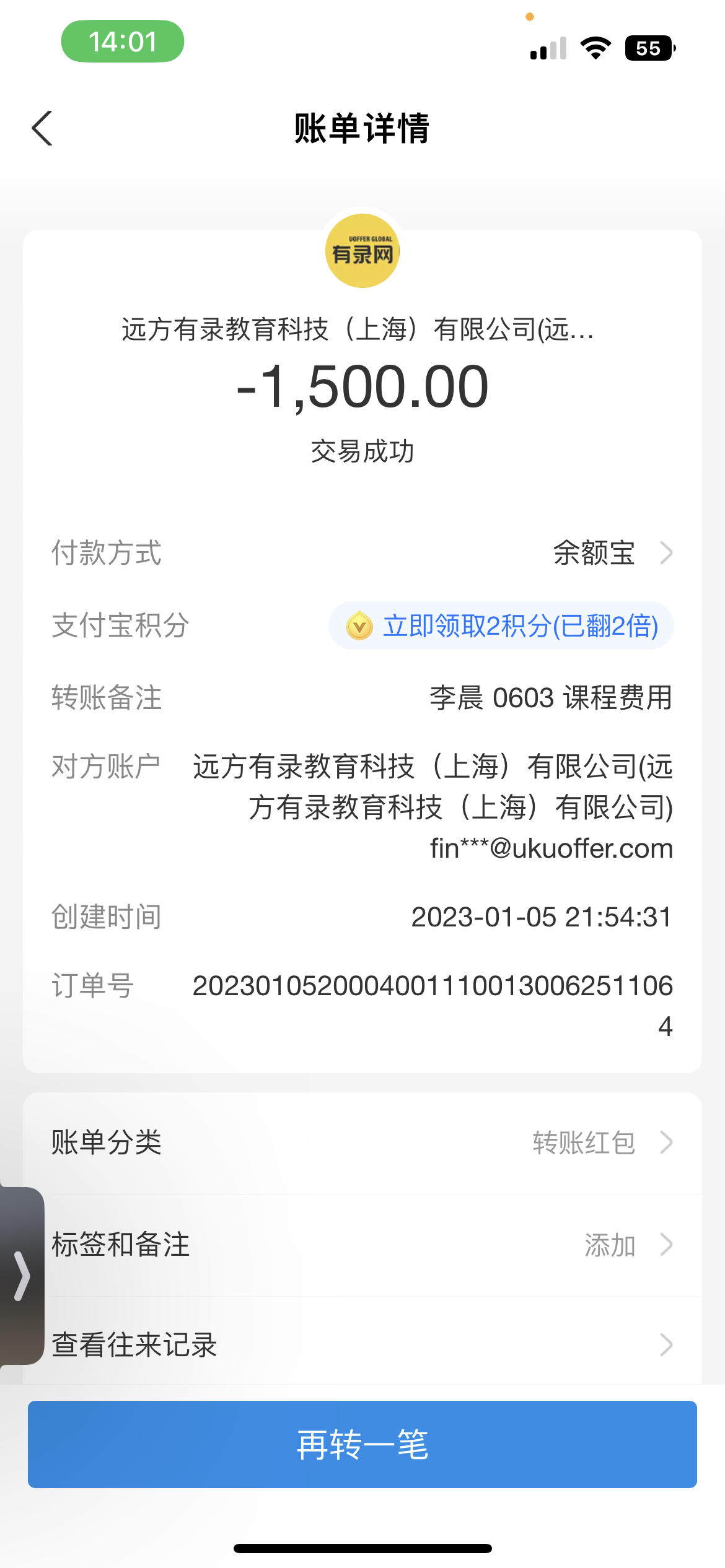Open the 有录网 merchant avatar
Viewport: 725px width, 1568px height.
[362, 251]
